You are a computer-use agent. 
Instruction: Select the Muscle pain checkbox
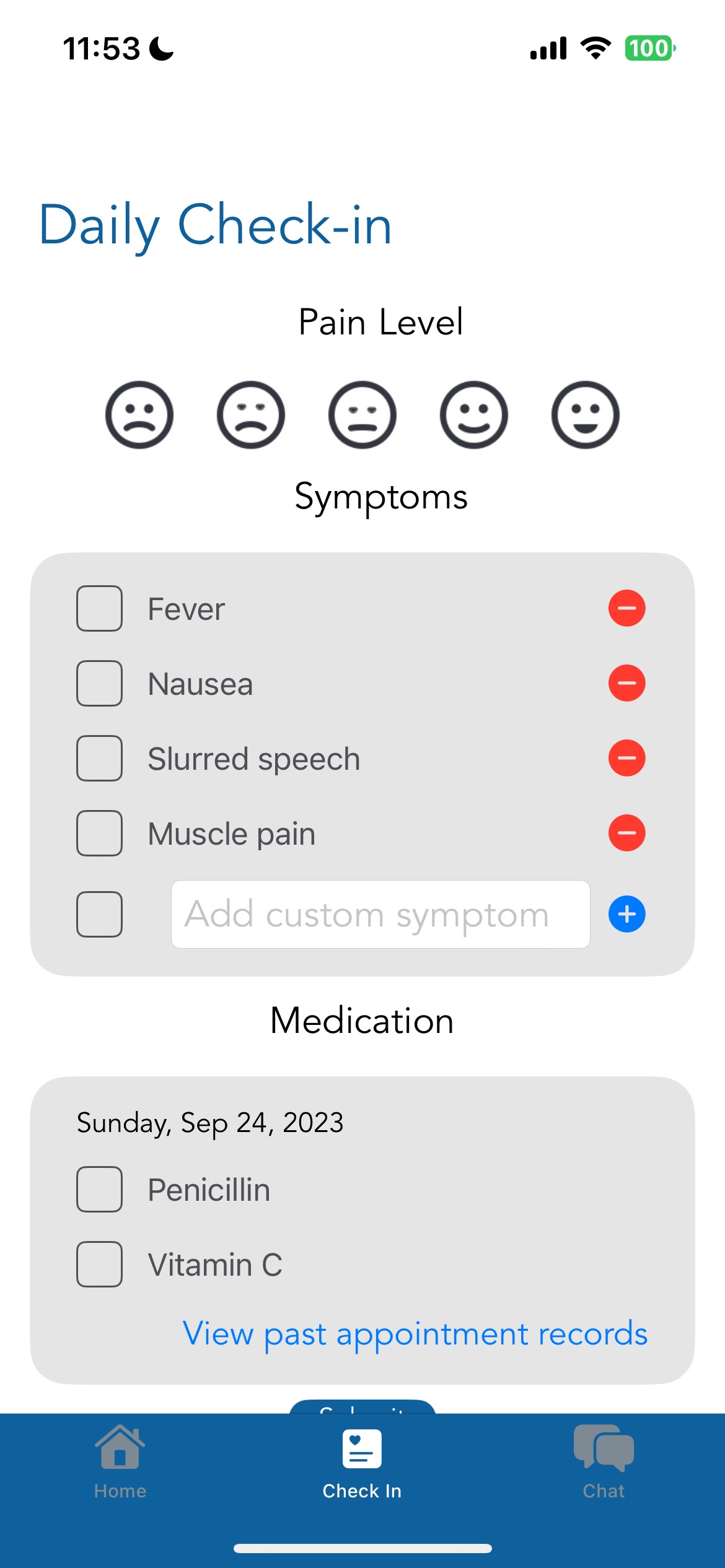99,833
